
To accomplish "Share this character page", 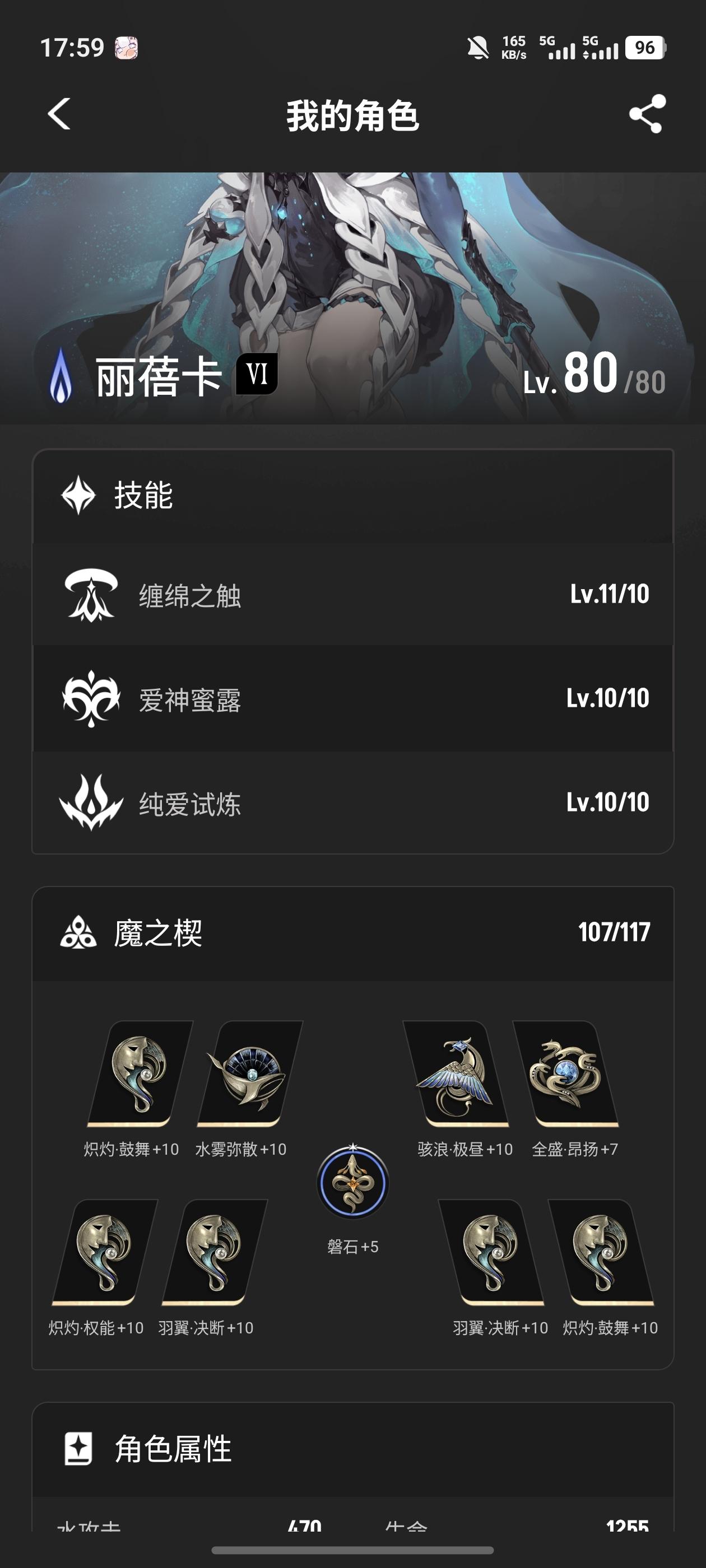I will click(647, 114).
